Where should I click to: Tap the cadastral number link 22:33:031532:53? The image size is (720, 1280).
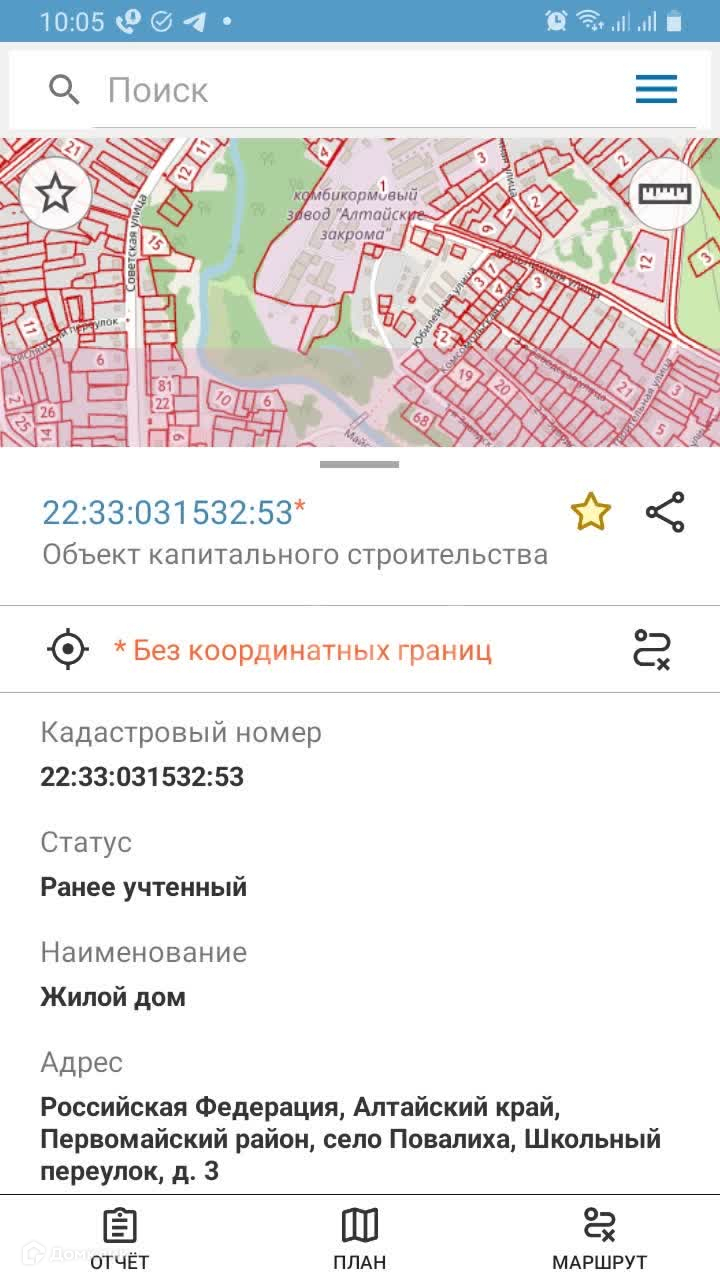point(167,512)
